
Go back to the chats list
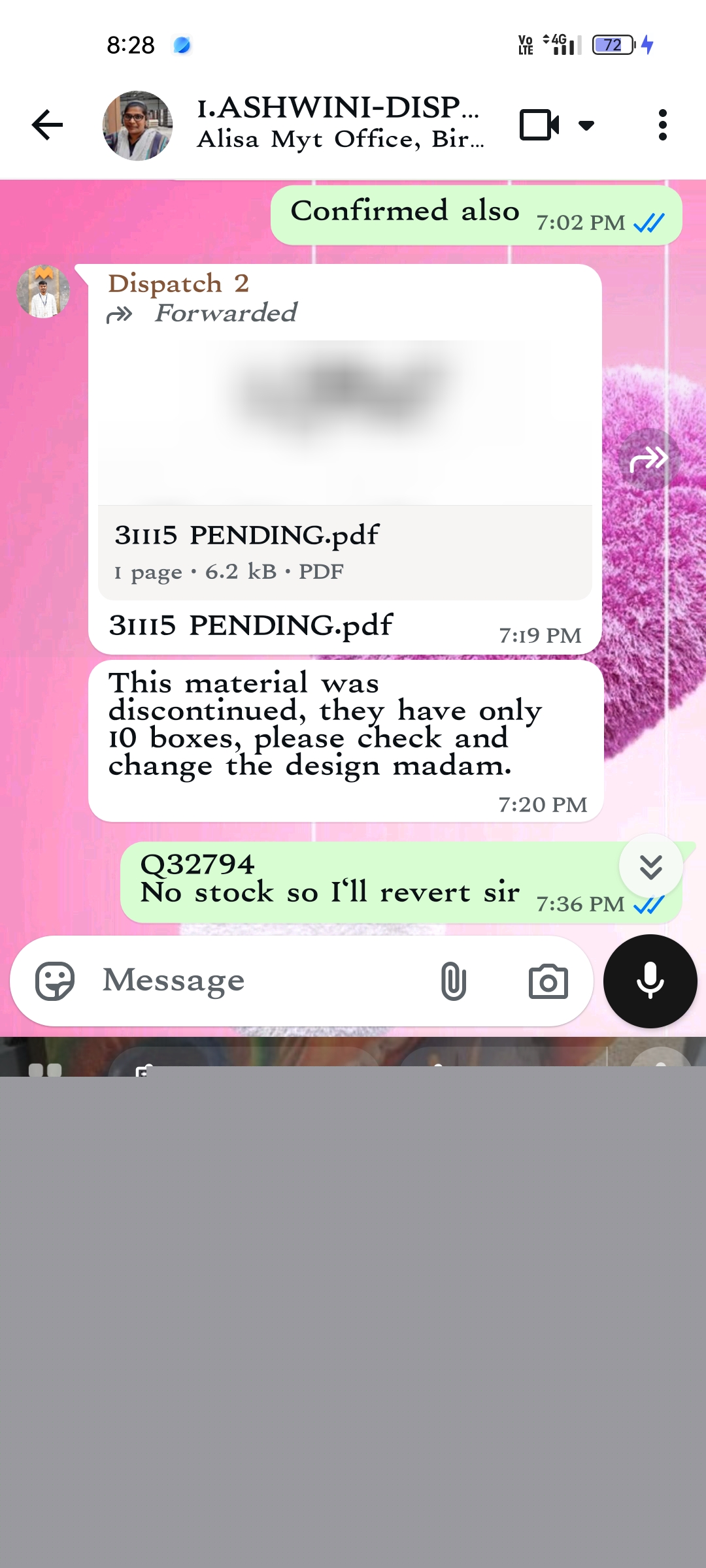[47, 125]
